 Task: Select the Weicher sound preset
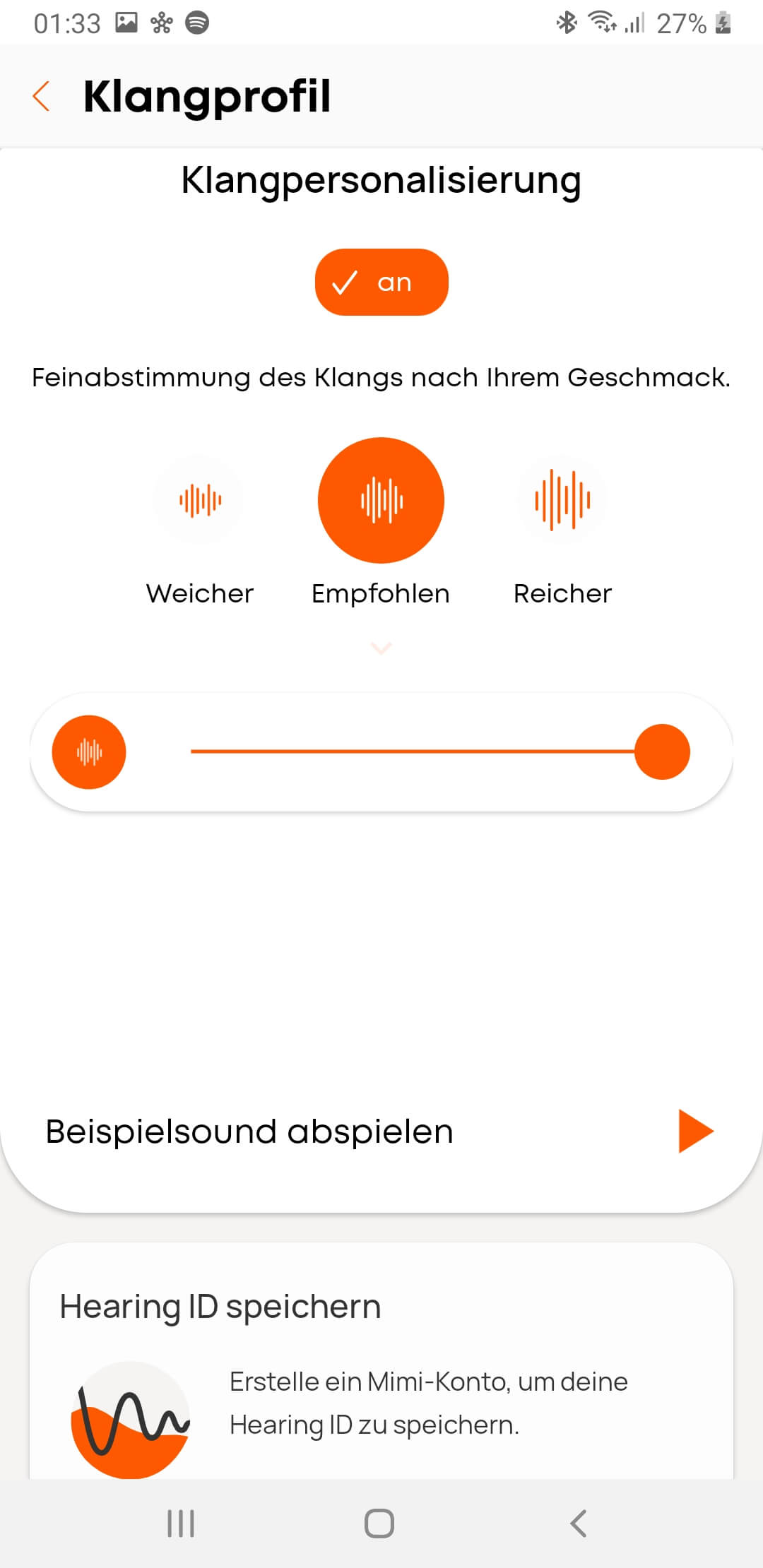click(200, 501)
